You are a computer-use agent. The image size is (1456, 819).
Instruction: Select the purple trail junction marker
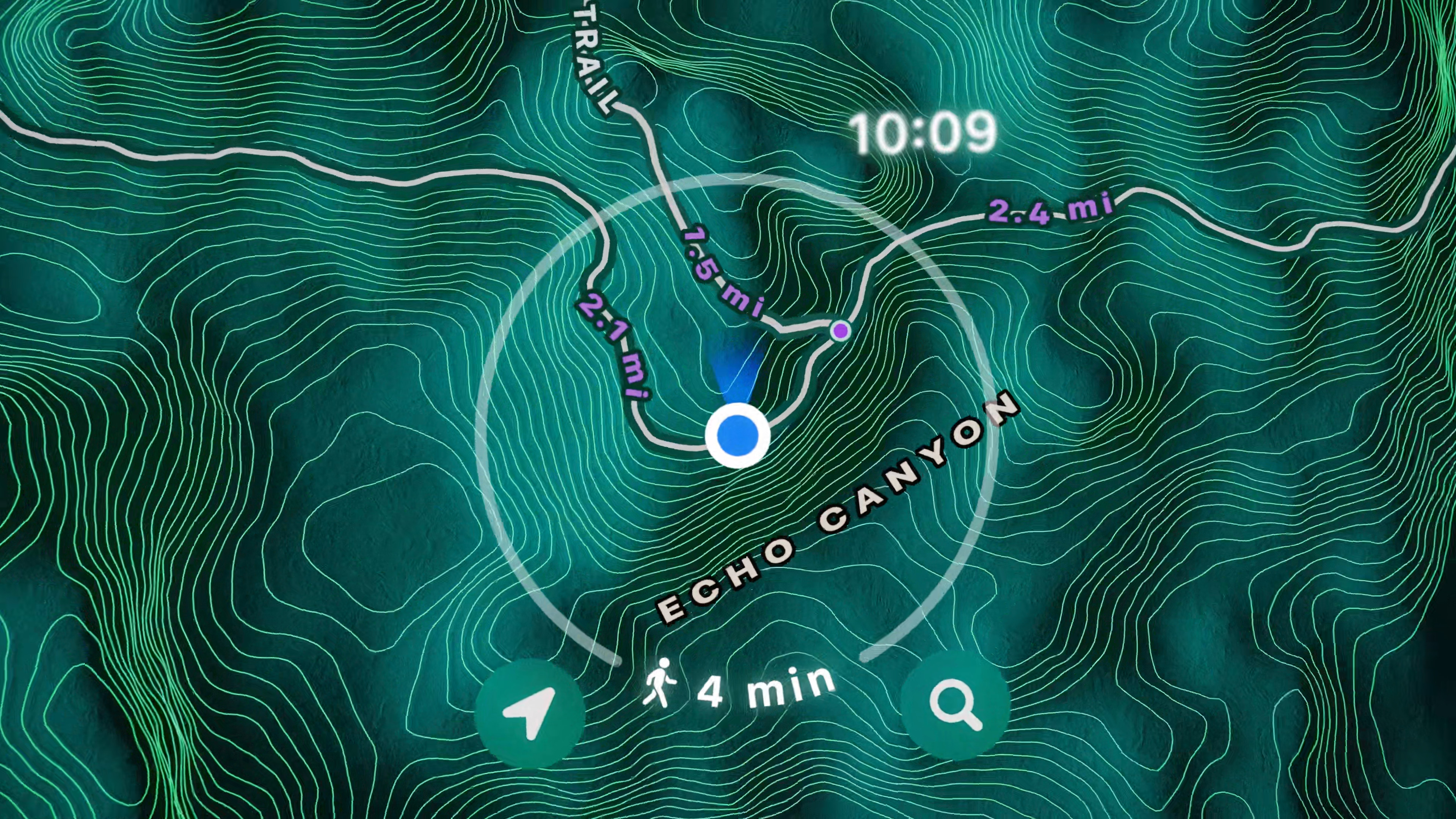pyautogui.click(x=841, y=331)
